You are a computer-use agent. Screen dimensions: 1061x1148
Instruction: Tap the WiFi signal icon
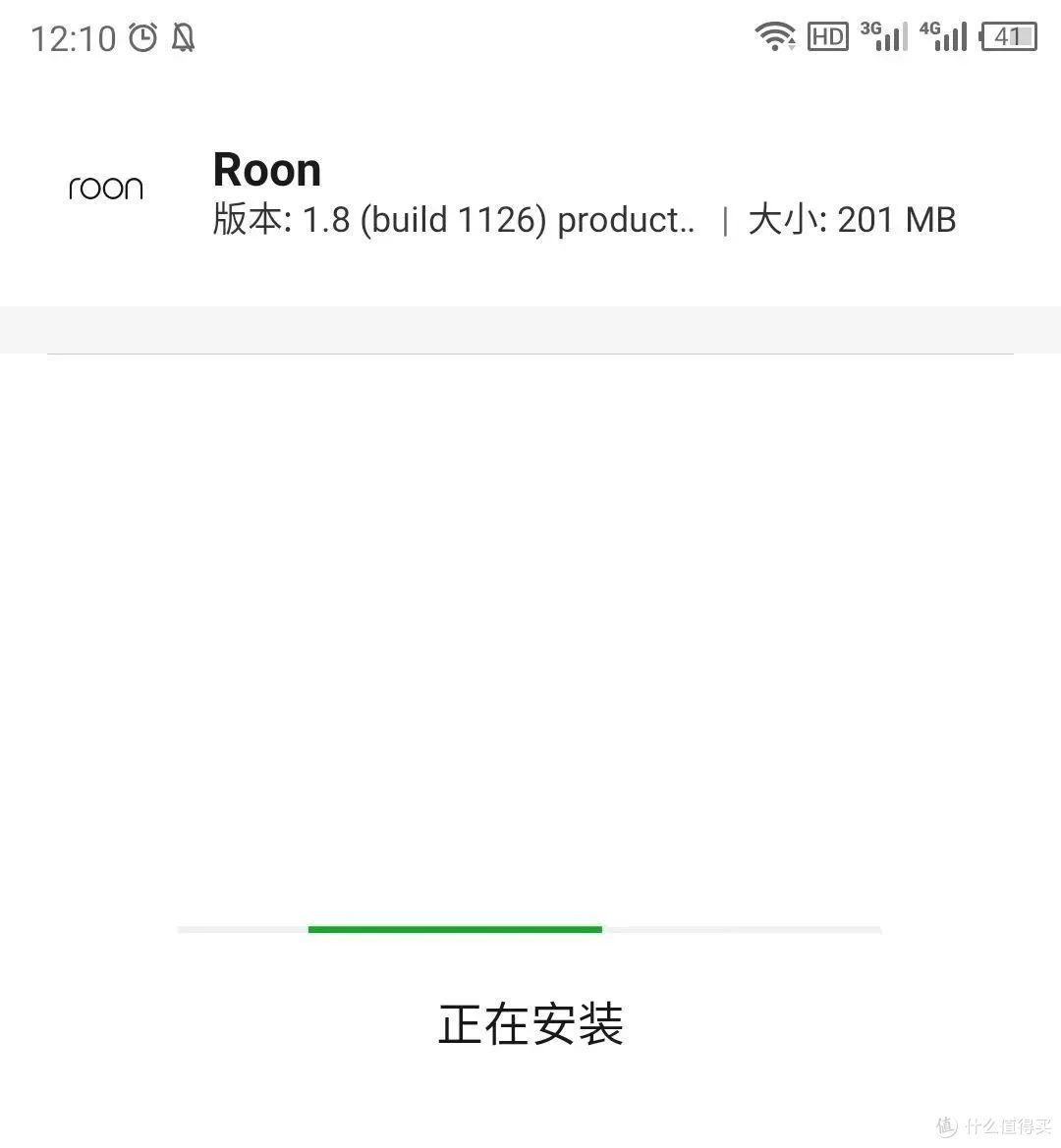pyautogui.click(x=775, y=36)
